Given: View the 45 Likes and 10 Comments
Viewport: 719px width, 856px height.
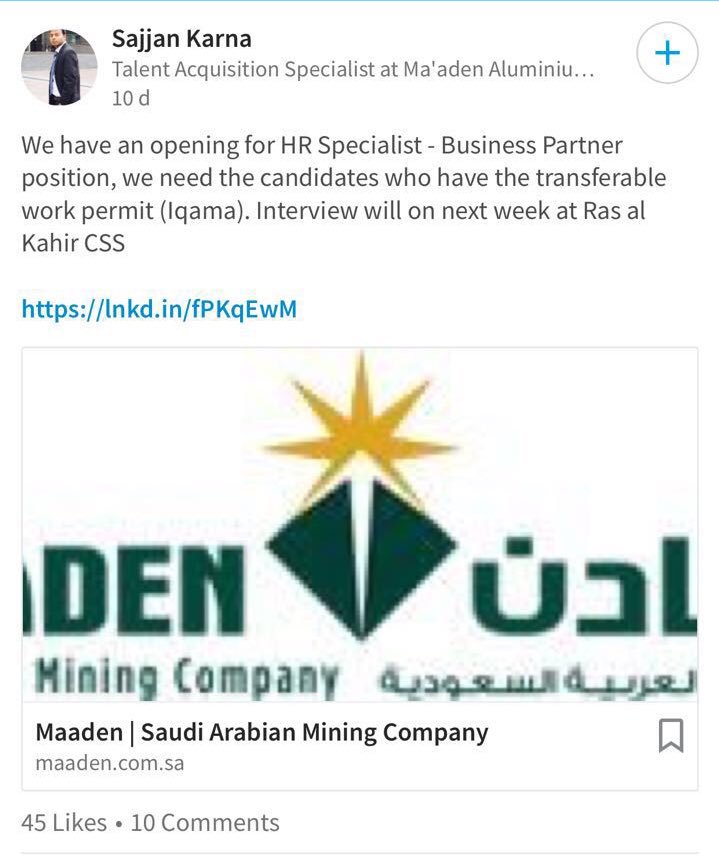Looking at the screenshot, I should coord(150,823).
